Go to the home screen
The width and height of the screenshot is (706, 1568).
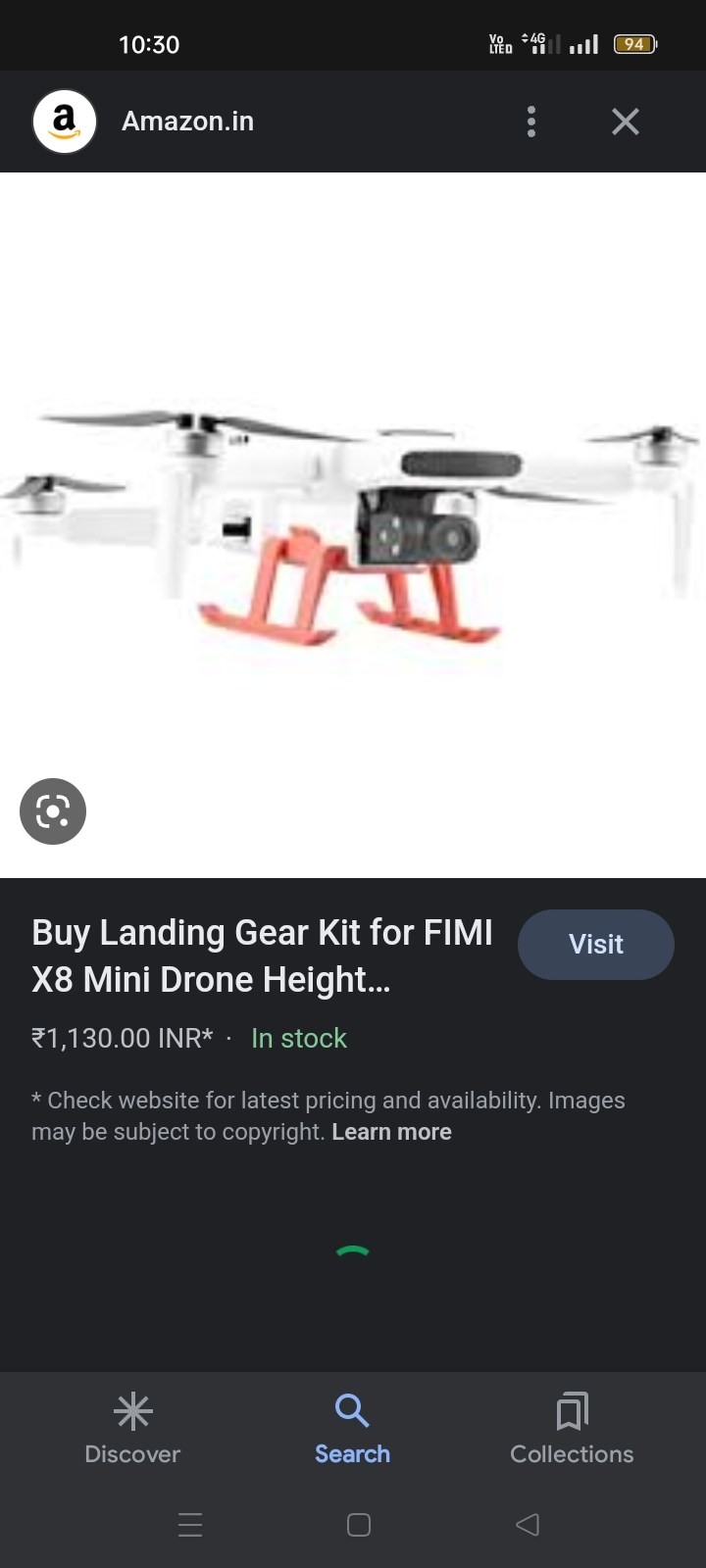359,1524
